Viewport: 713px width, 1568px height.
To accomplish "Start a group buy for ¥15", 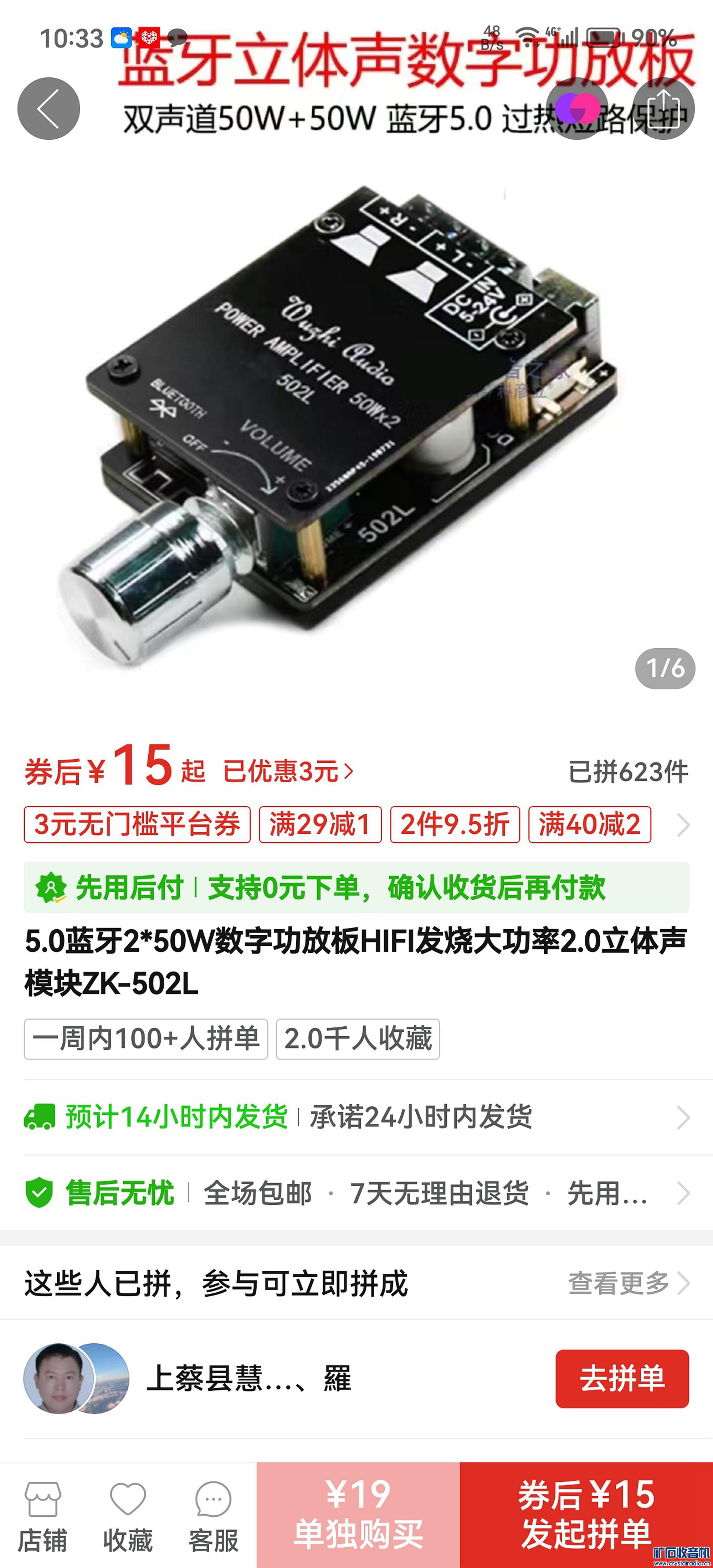I will click(586, 1515).
